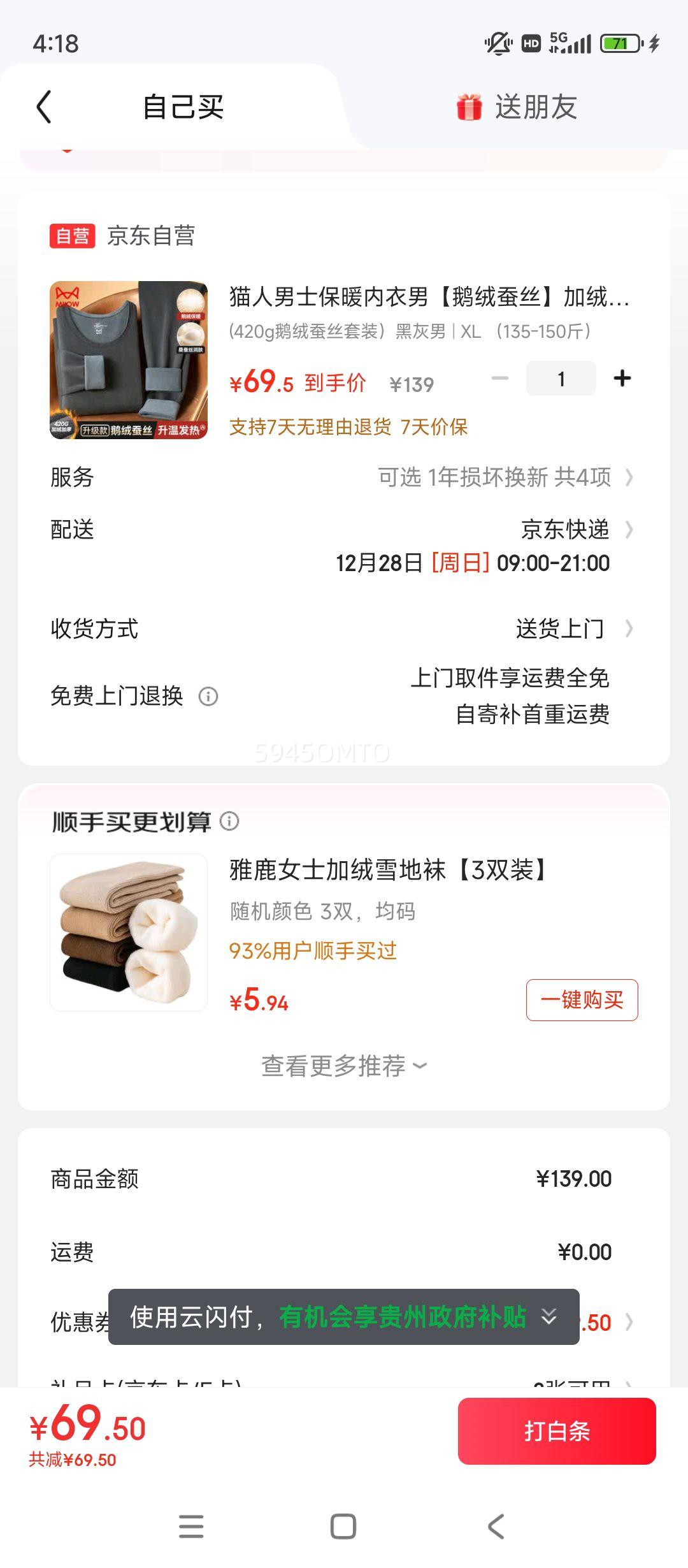Screen dimensions: 688x1568
Task: Open the 收货方式 delivery method options
Action: [x=344, y=628]
